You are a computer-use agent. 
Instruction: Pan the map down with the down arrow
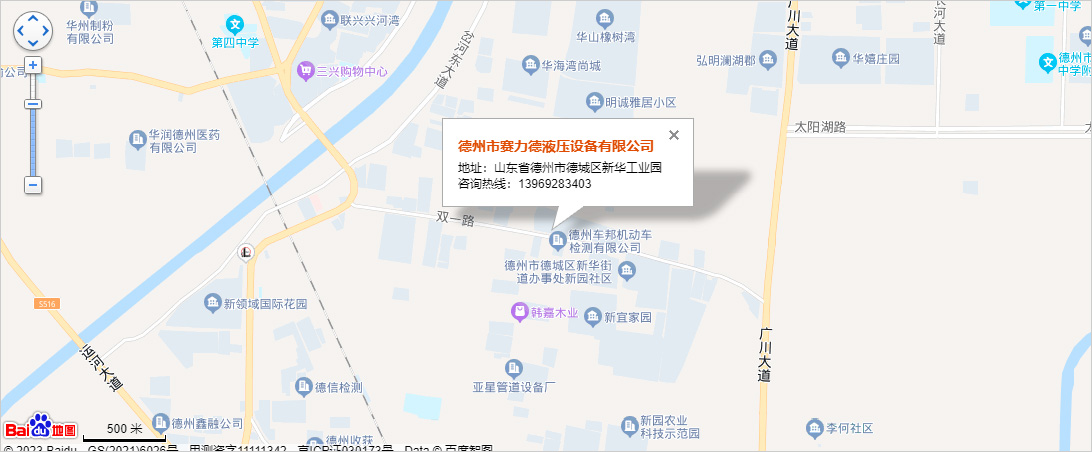33,44
